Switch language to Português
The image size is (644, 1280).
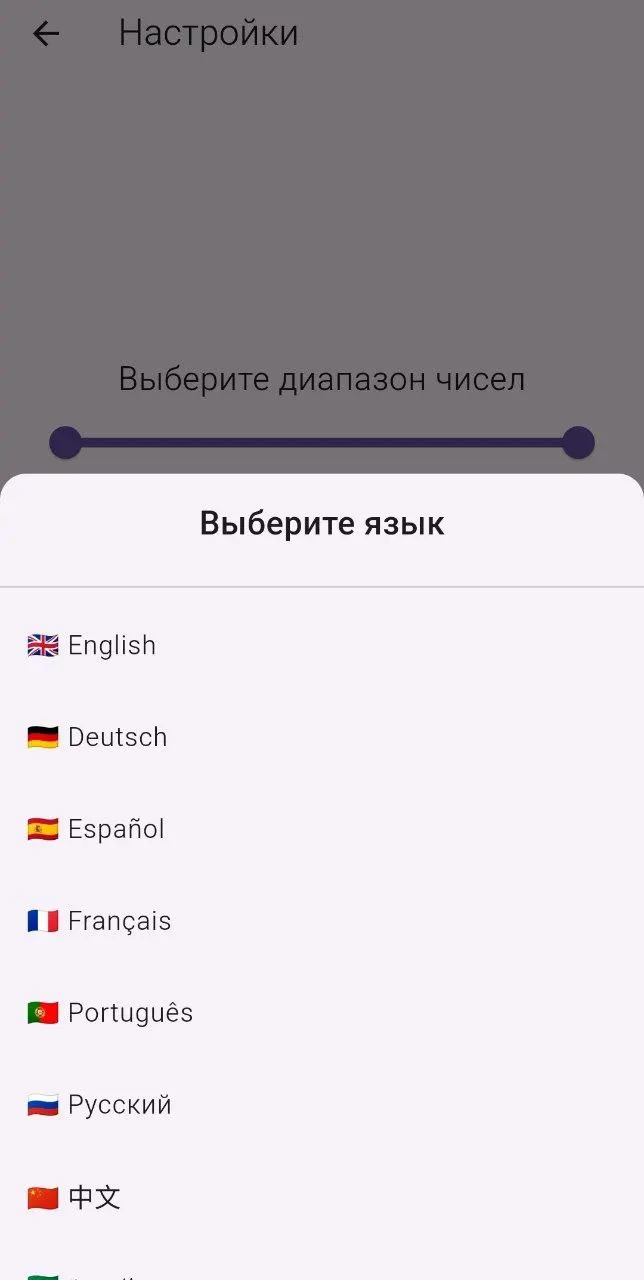coord(322,1013)
